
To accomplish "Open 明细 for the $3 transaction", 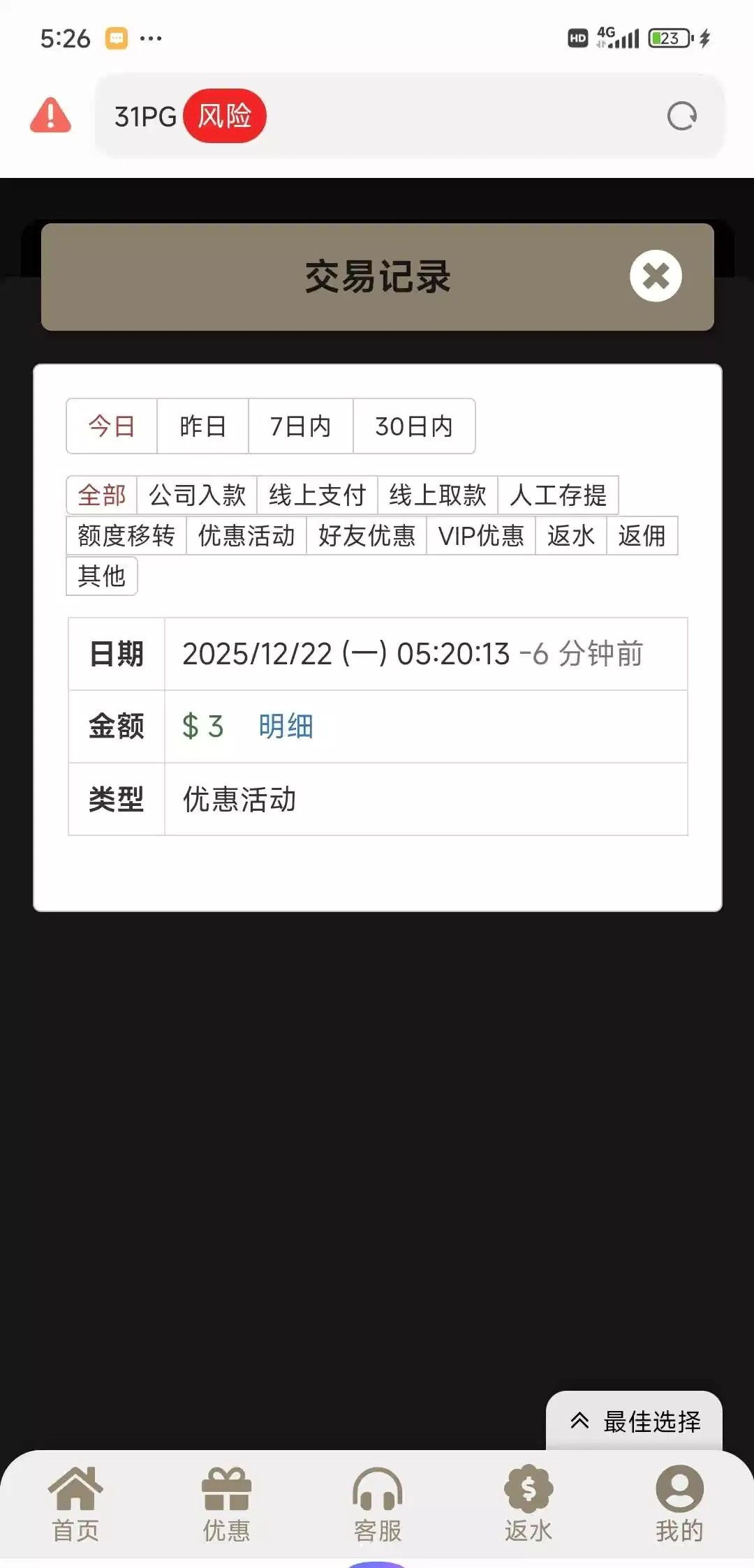I will point(286,726).
